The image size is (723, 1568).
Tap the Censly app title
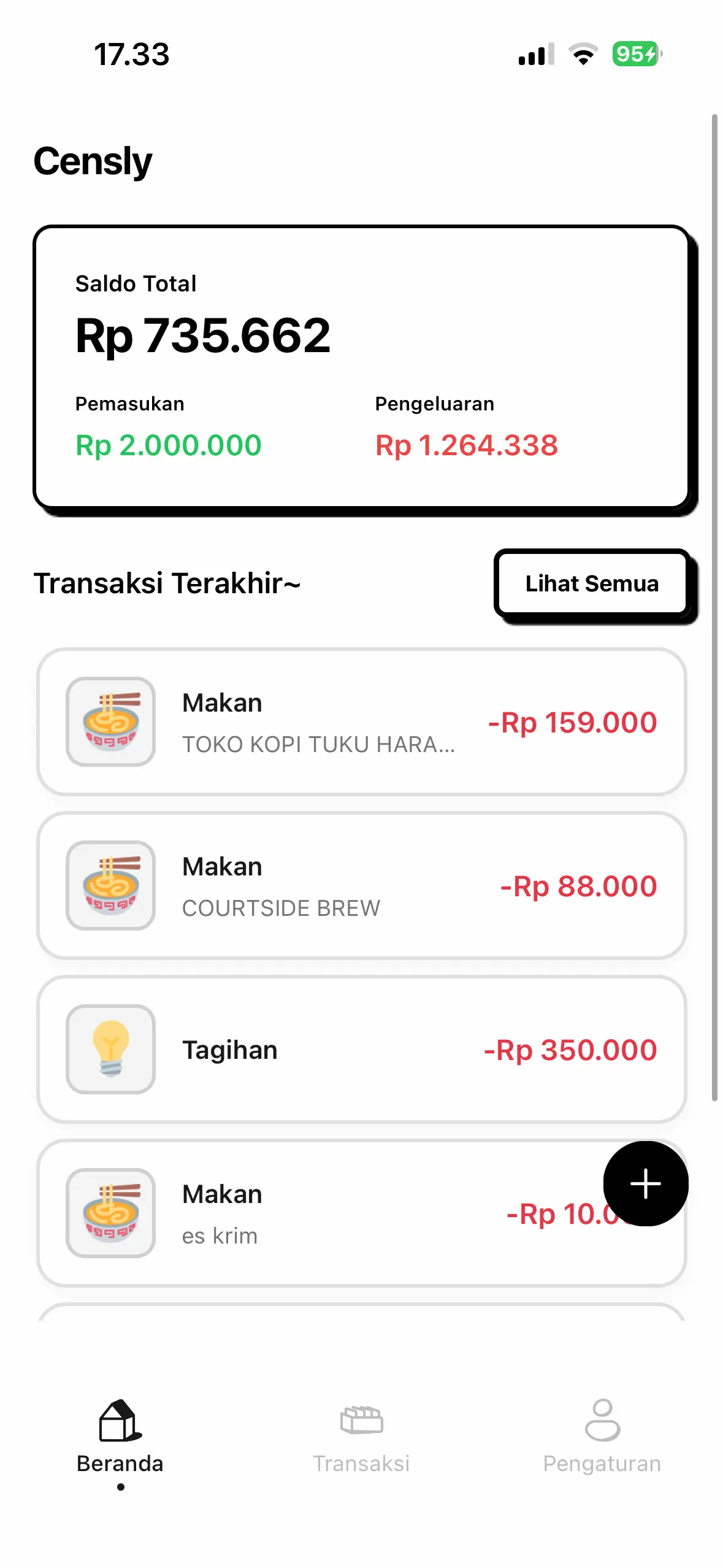pos(93,161)
